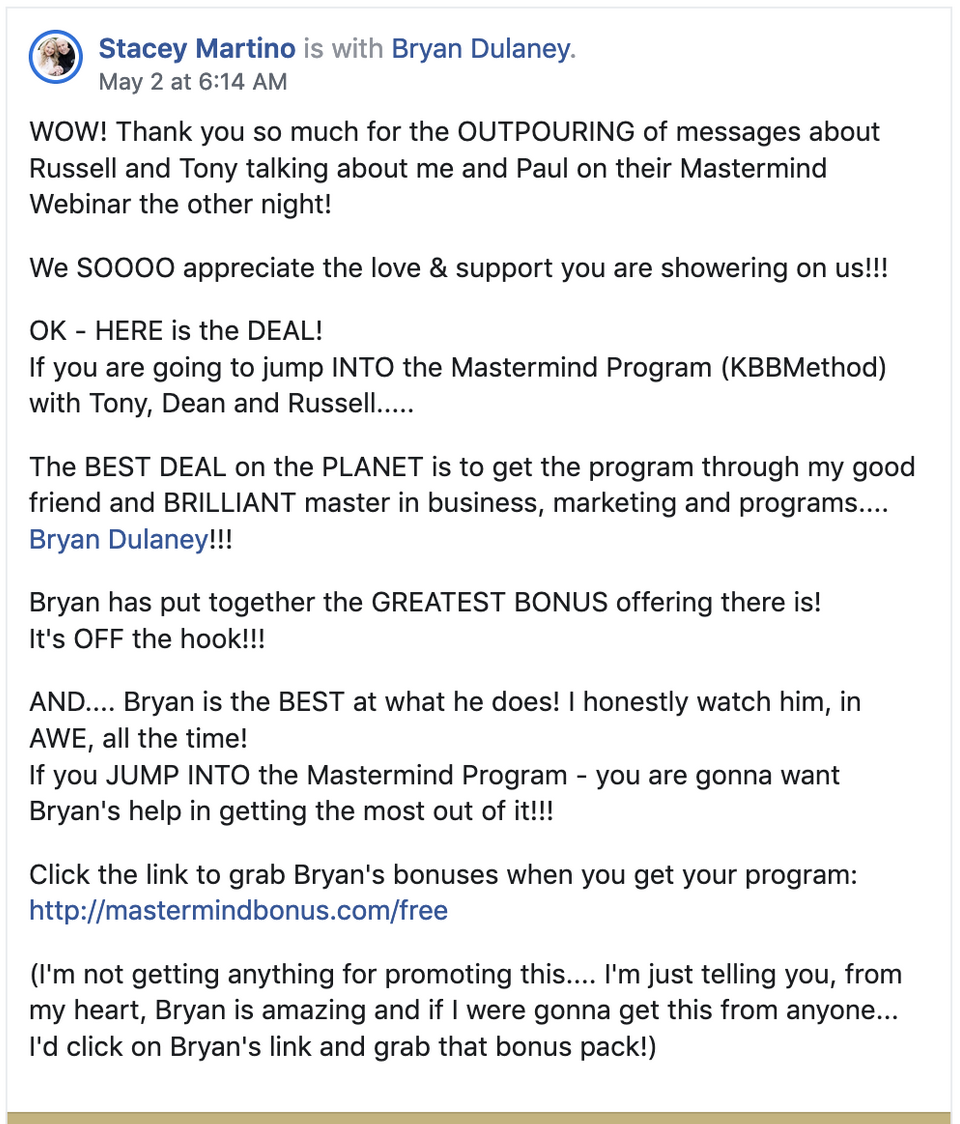960x1124 pixels.
Task: Open Stacey Martino's profile picture
Action: (x=56, y=56)
